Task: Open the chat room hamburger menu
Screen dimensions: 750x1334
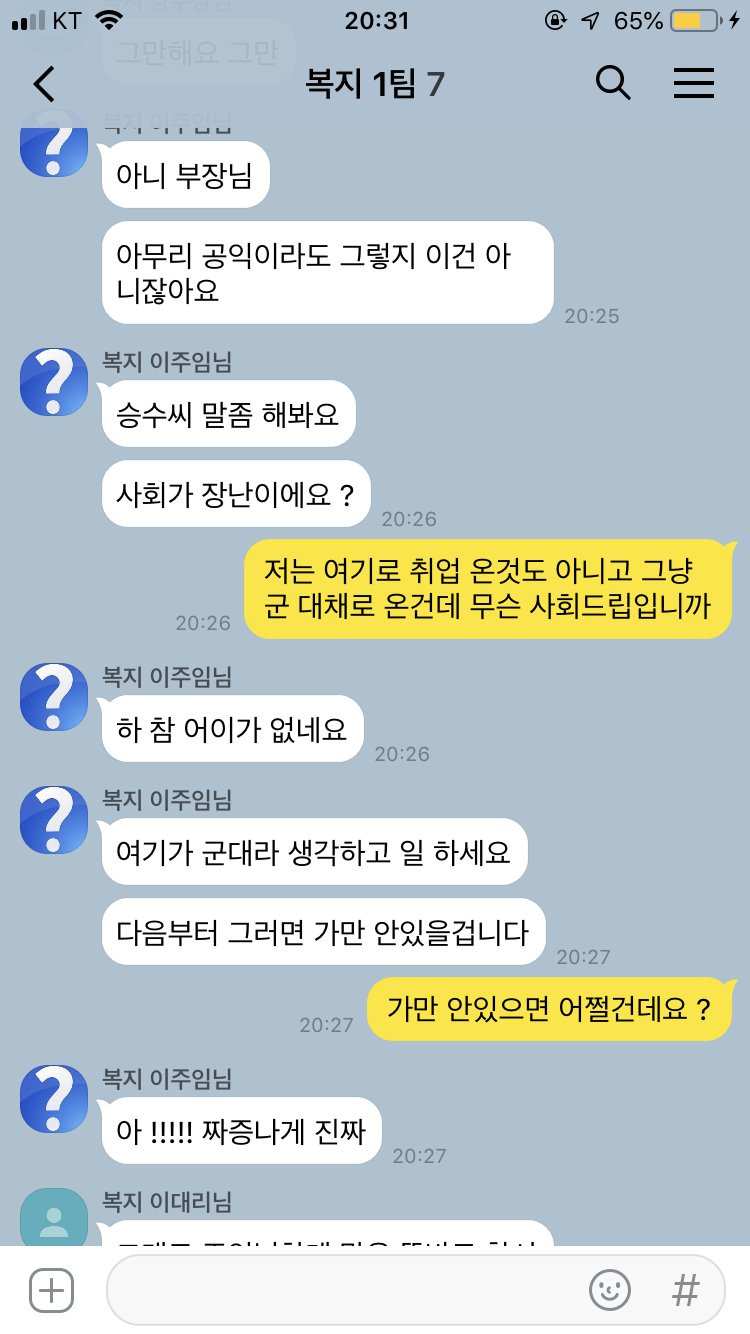Action: coord(693,84)
